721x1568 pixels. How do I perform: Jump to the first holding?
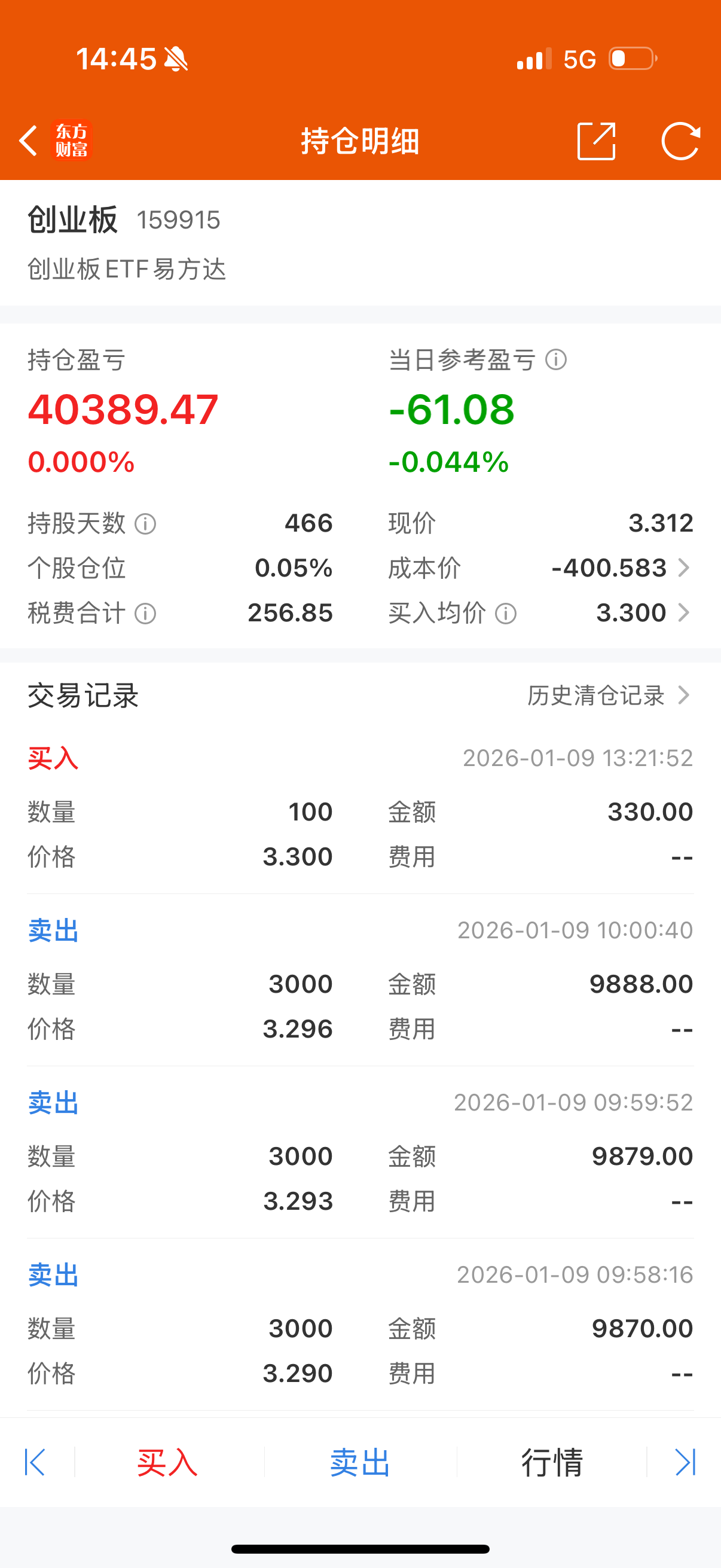(35, 1462)
